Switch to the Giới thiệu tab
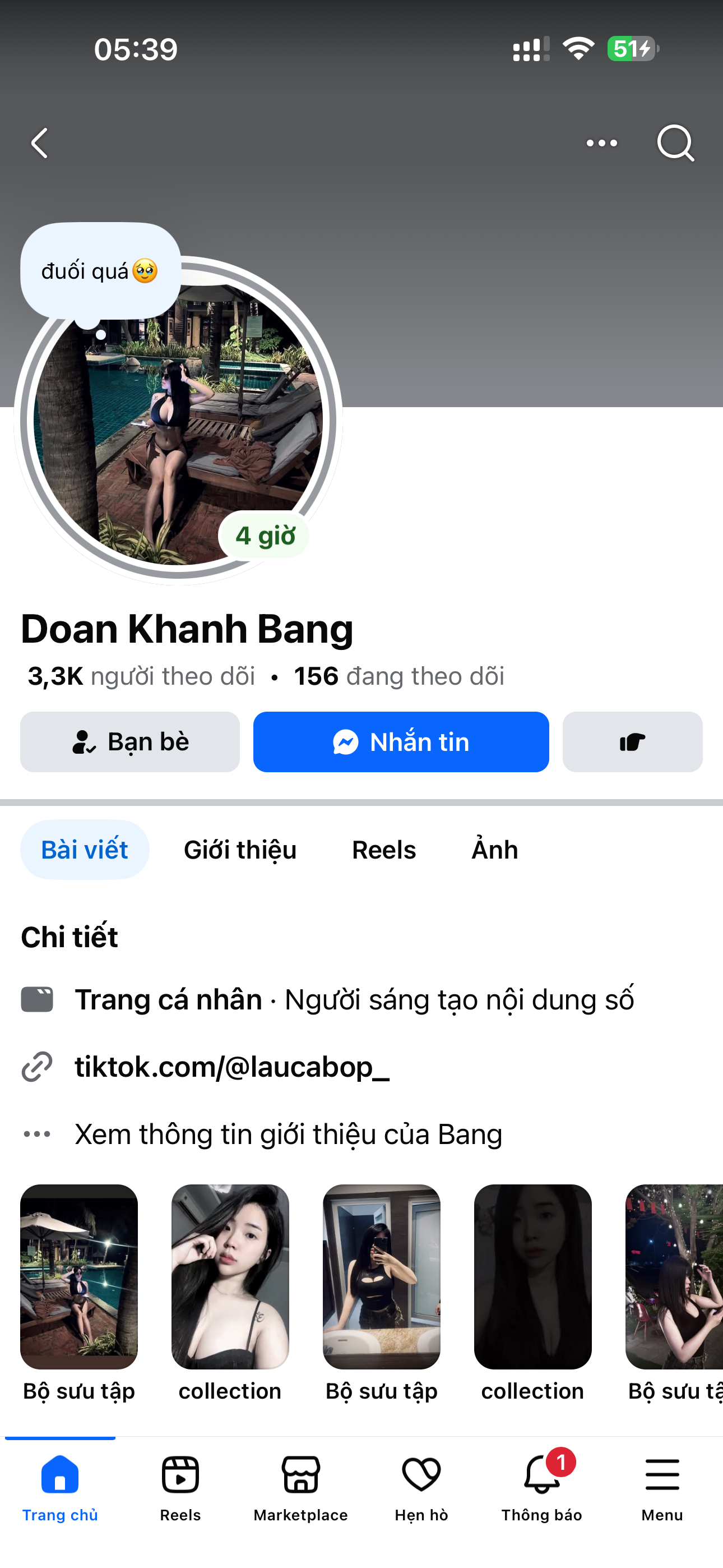Image resolution: width=723 pixels, height=1568 pixels. point(240,850)
